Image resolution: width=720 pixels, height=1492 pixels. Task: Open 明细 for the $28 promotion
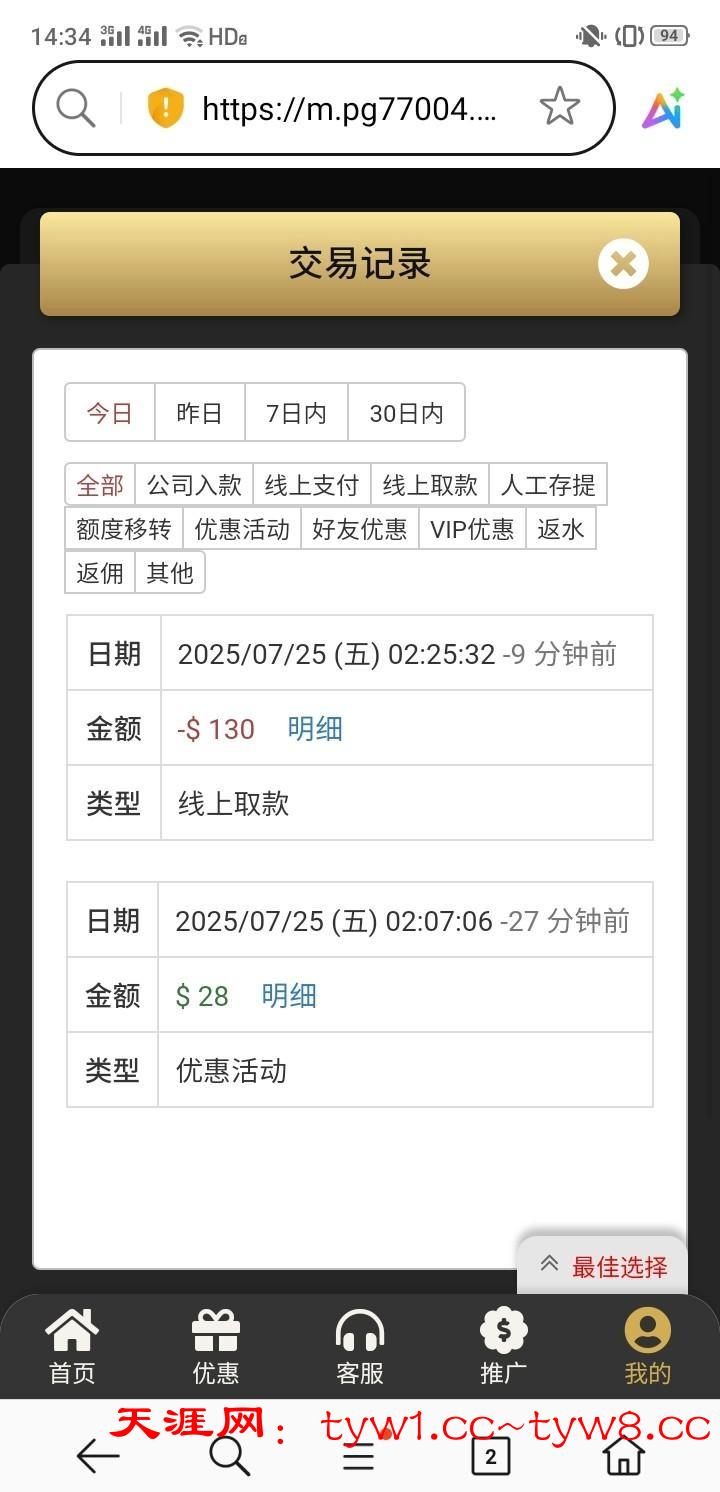[x=289, y=996]
